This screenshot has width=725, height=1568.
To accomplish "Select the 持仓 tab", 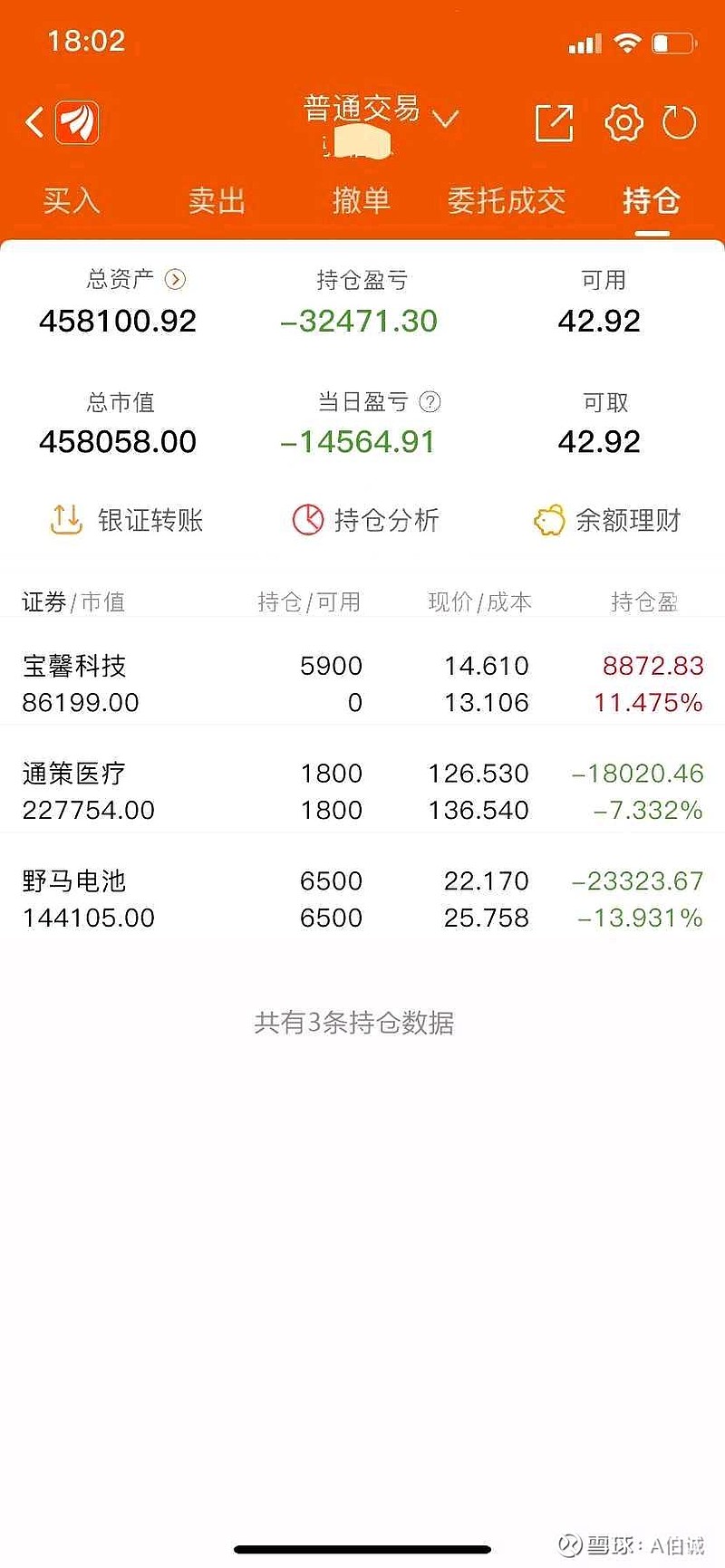I will (x=651, y=200).
